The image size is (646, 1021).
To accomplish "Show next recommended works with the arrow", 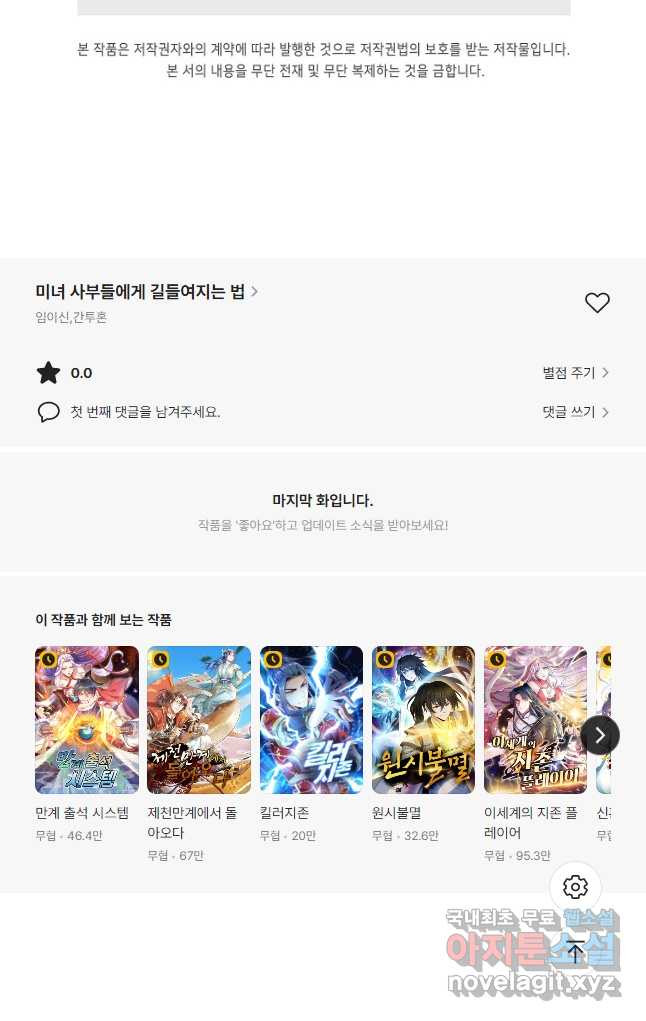I will (600, 735).
